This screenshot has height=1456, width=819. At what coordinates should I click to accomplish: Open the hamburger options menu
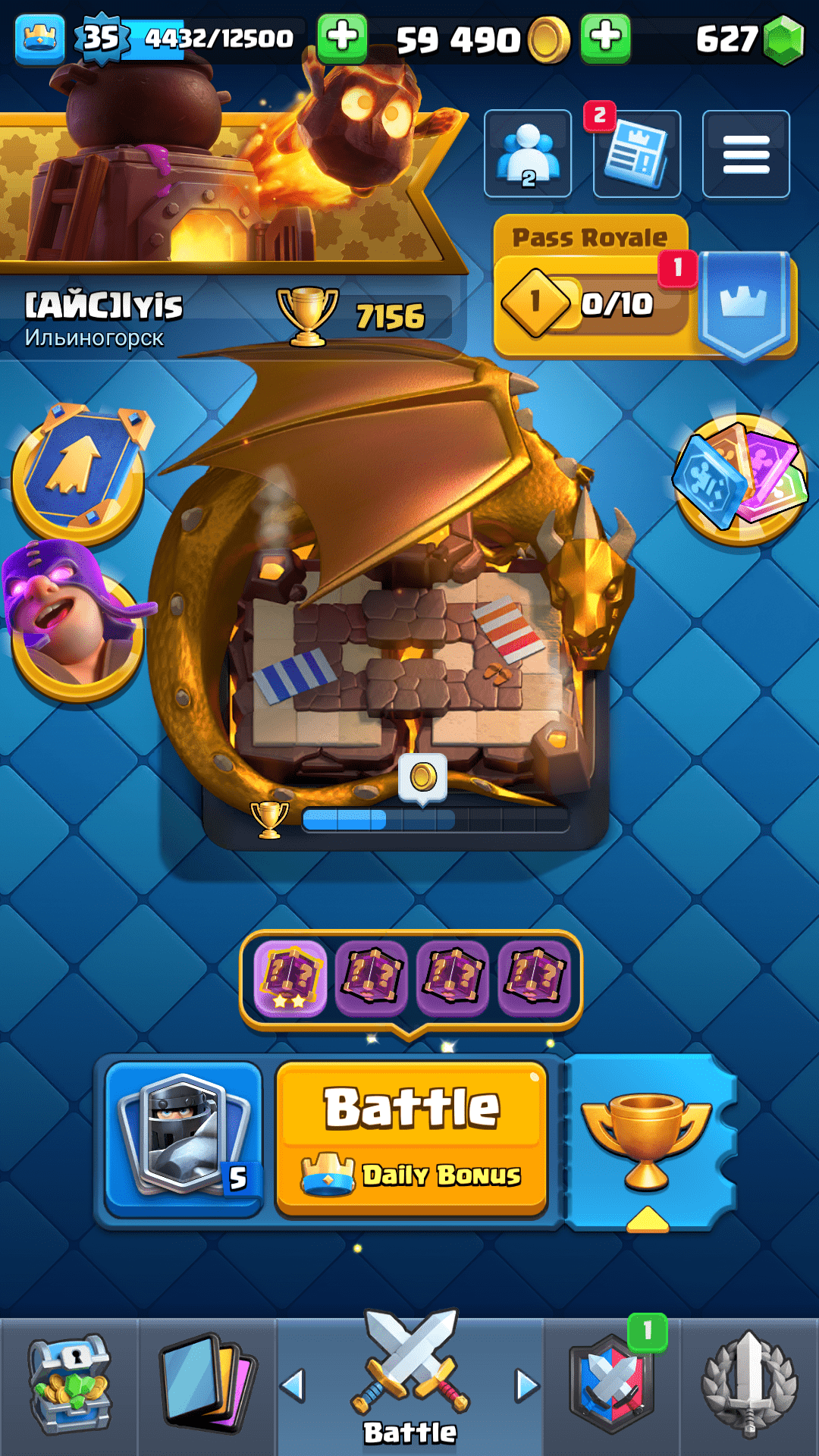[x=745, y=154]
